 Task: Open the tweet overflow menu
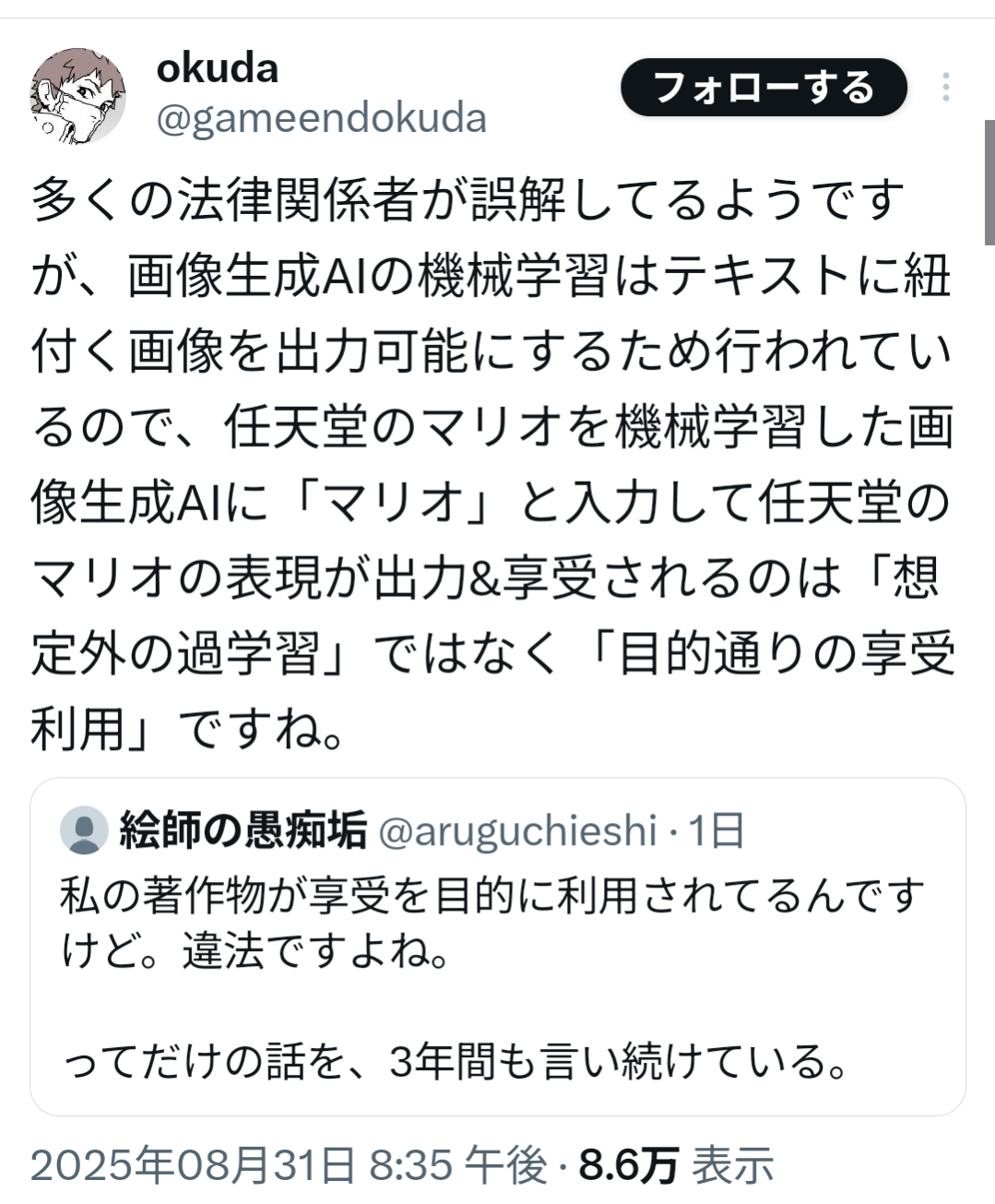pos(946,88)
